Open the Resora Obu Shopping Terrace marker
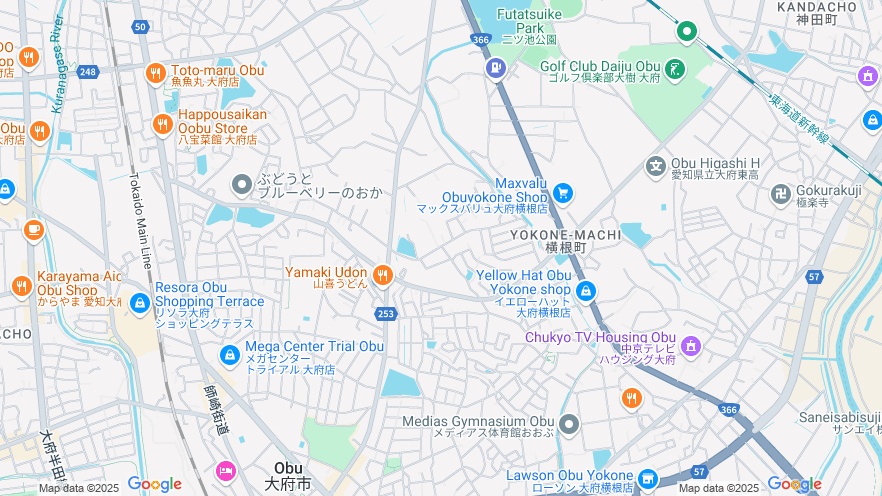Screen dimensions: 882x496 tap(140, 302)
